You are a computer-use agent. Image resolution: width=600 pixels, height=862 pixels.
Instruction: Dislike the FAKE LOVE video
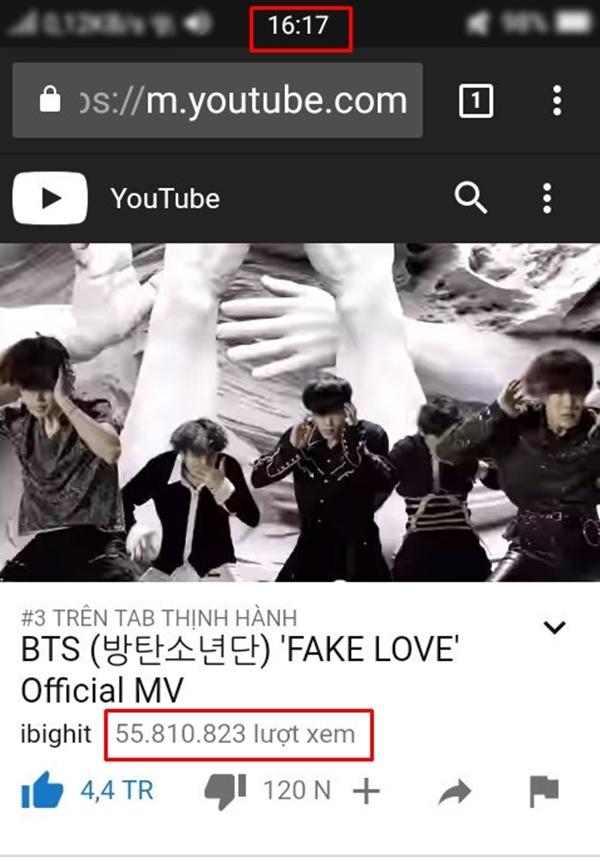225,791
